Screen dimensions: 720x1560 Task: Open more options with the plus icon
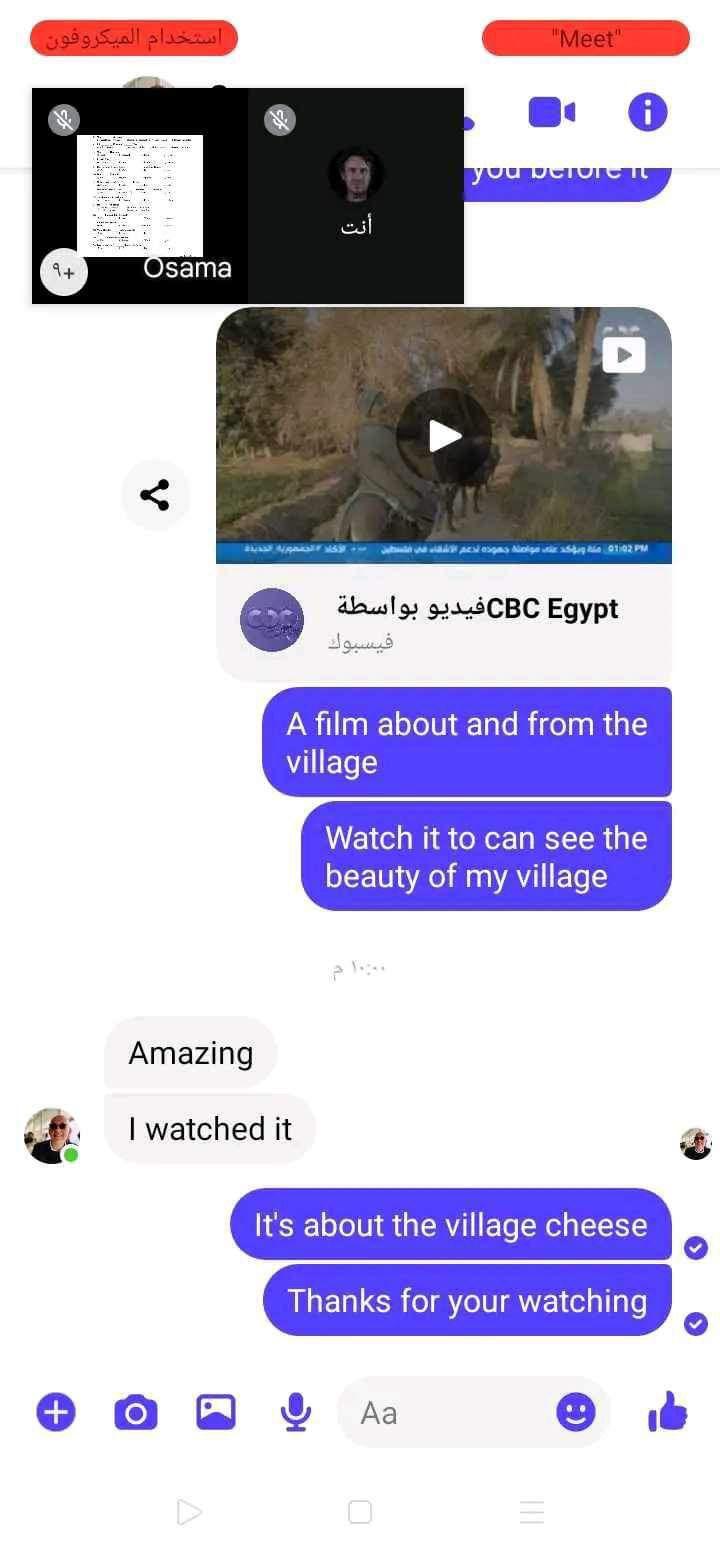56,1412
